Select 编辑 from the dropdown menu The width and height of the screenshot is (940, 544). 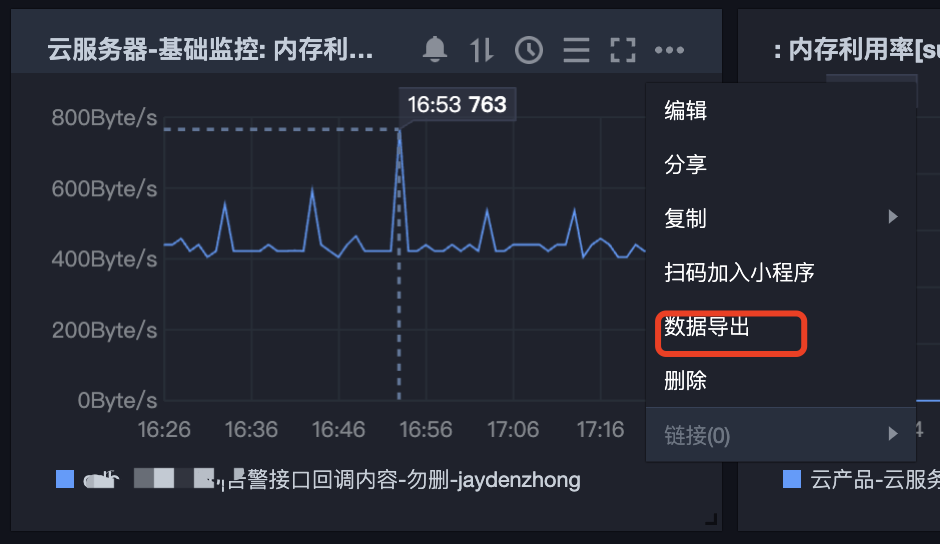click(x=686, y=111)
